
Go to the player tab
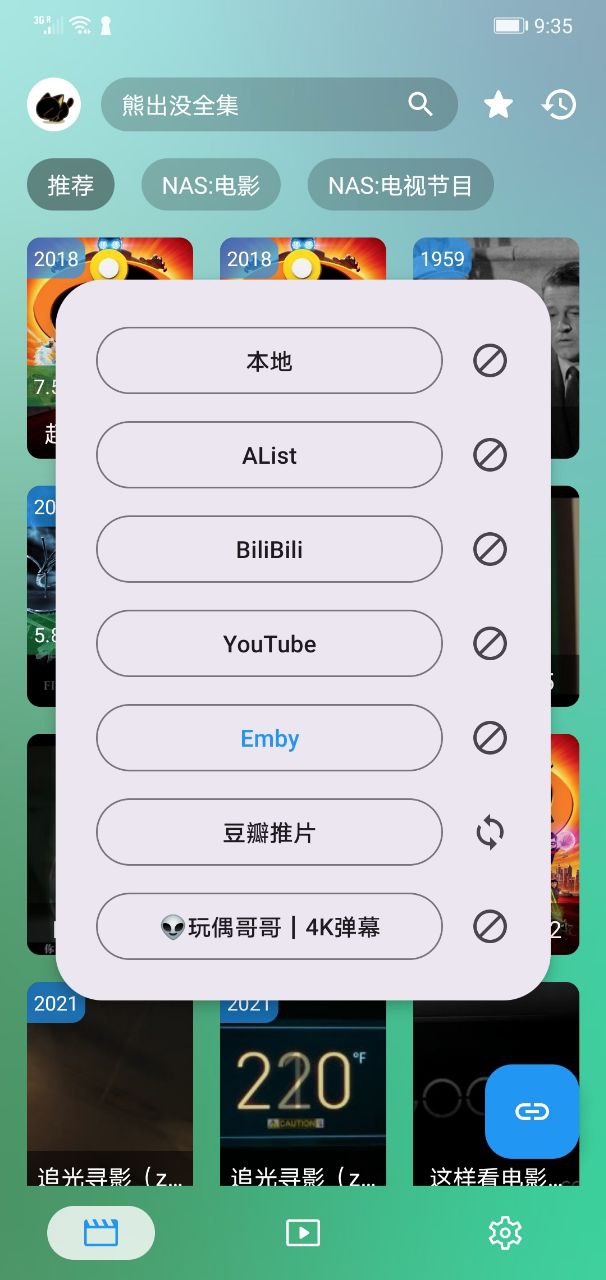tap(303, 1233)
